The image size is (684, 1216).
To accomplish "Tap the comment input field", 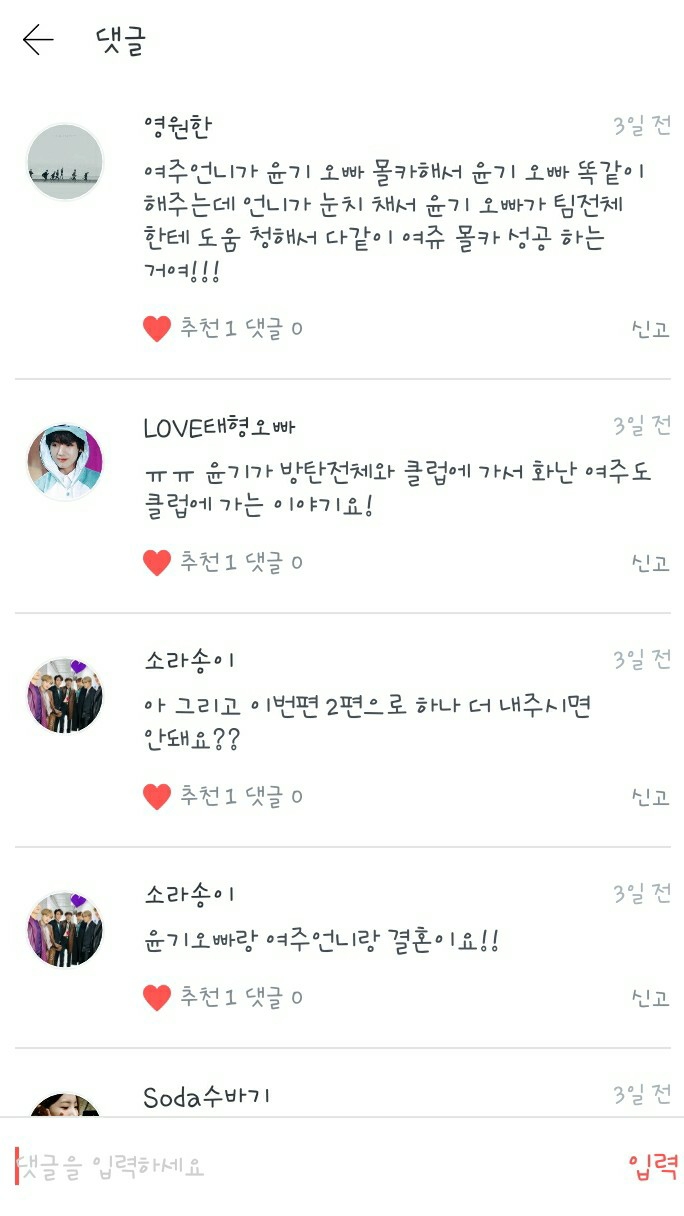I will click(300, 1166).
